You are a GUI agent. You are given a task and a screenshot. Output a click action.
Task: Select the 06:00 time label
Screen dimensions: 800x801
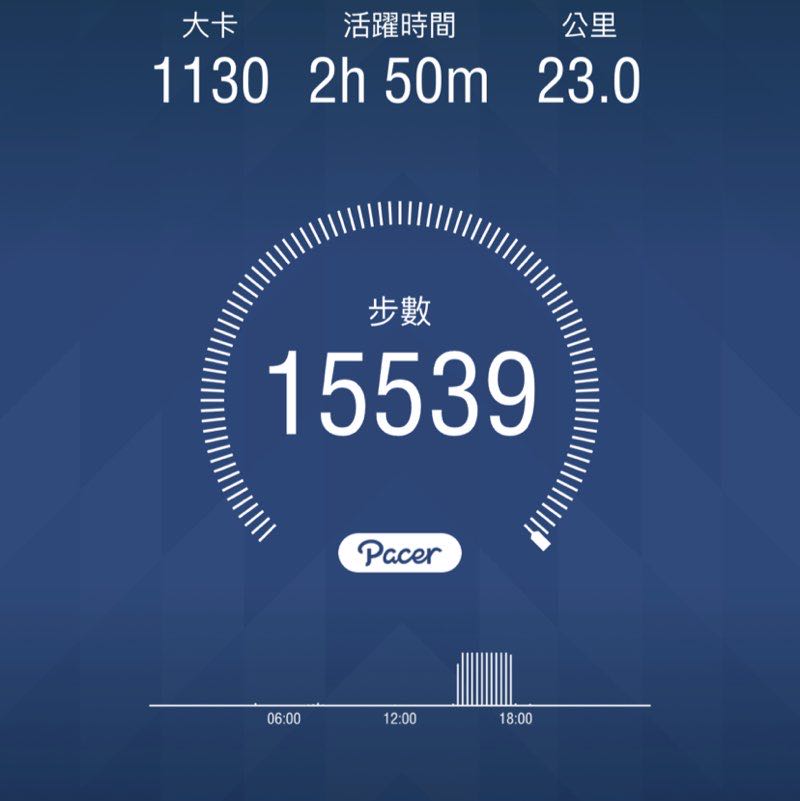click(285, 717)
